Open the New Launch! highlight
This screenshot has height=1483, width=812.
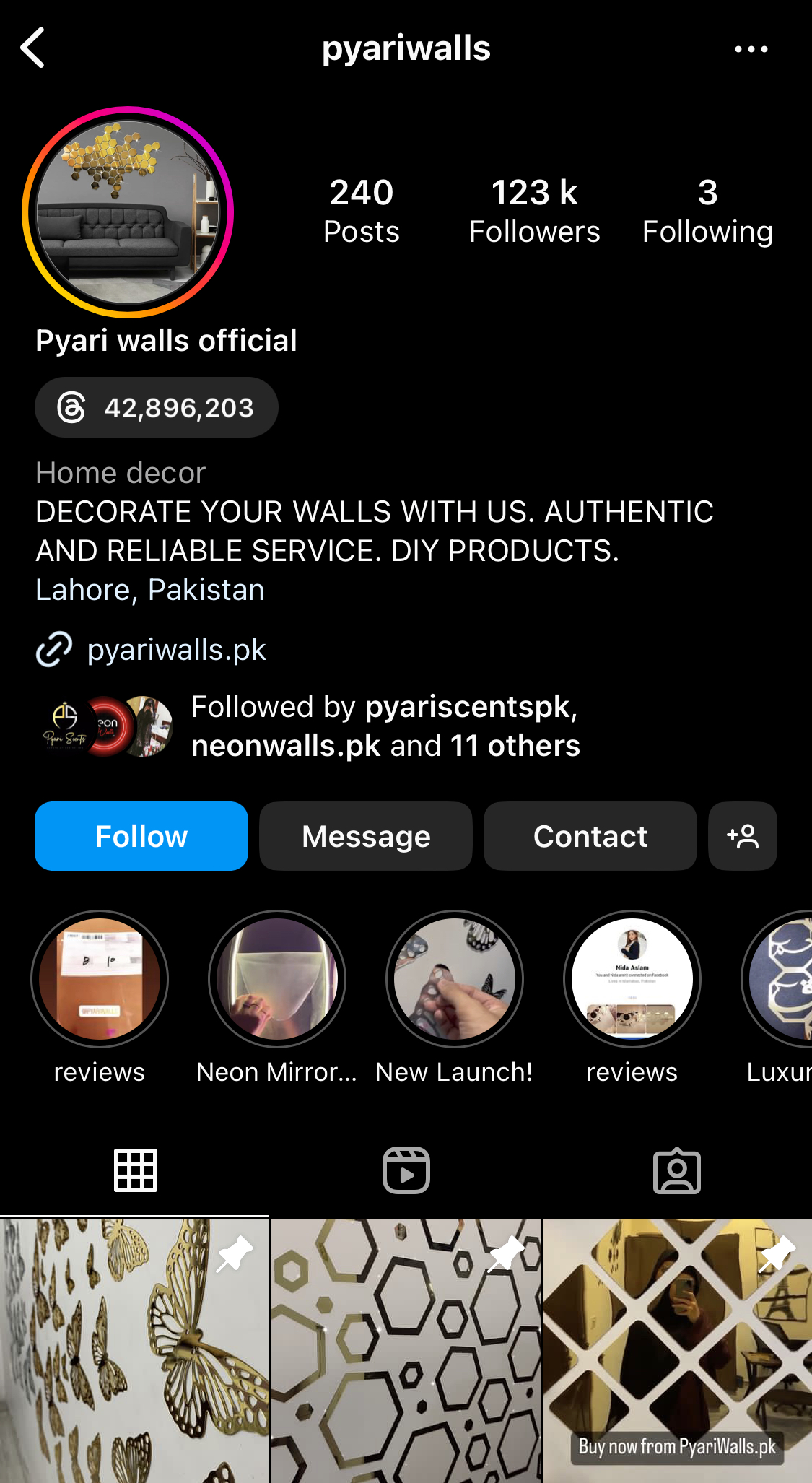(x=455, y=979)
